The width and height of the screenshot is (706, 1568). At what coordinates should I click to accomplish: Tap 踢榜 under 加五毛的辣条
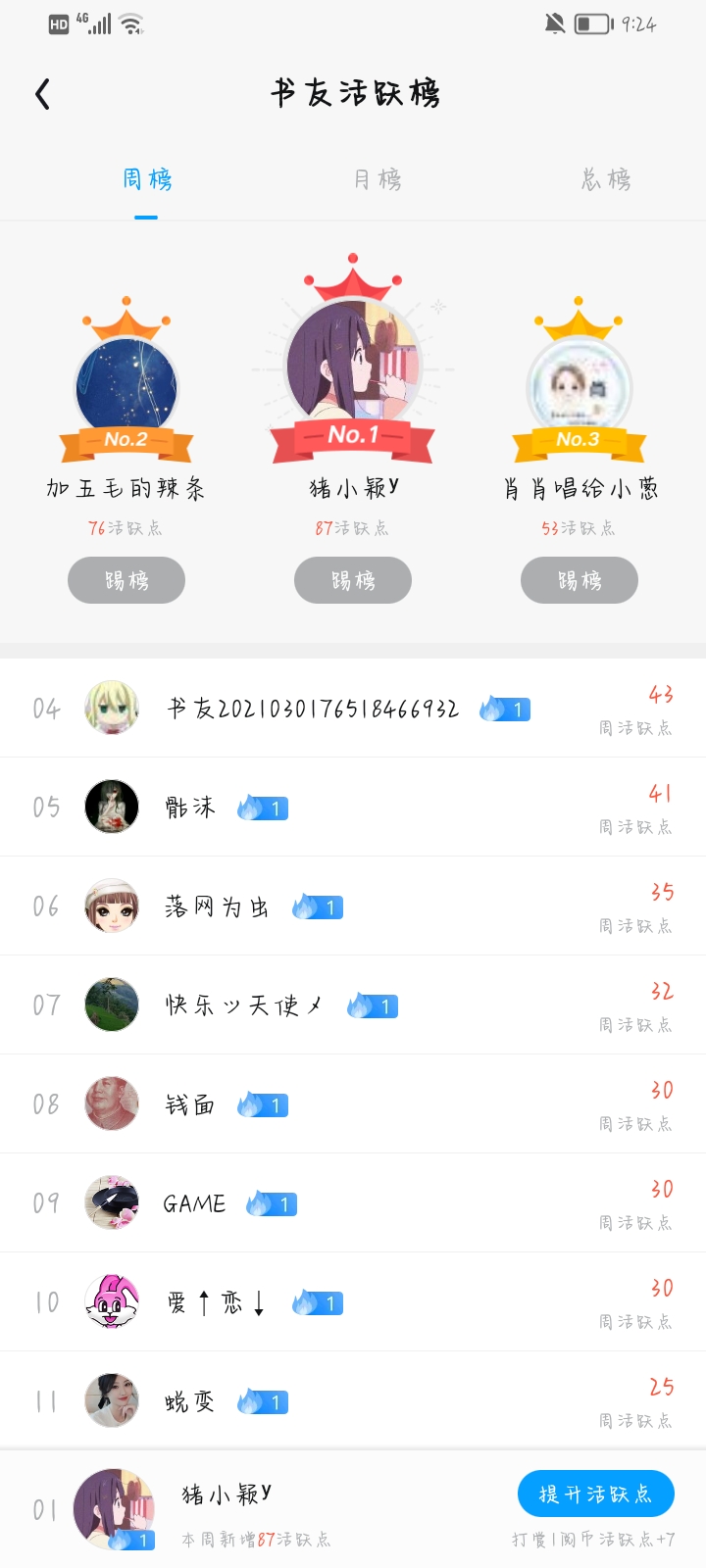[x=126, y=580]
